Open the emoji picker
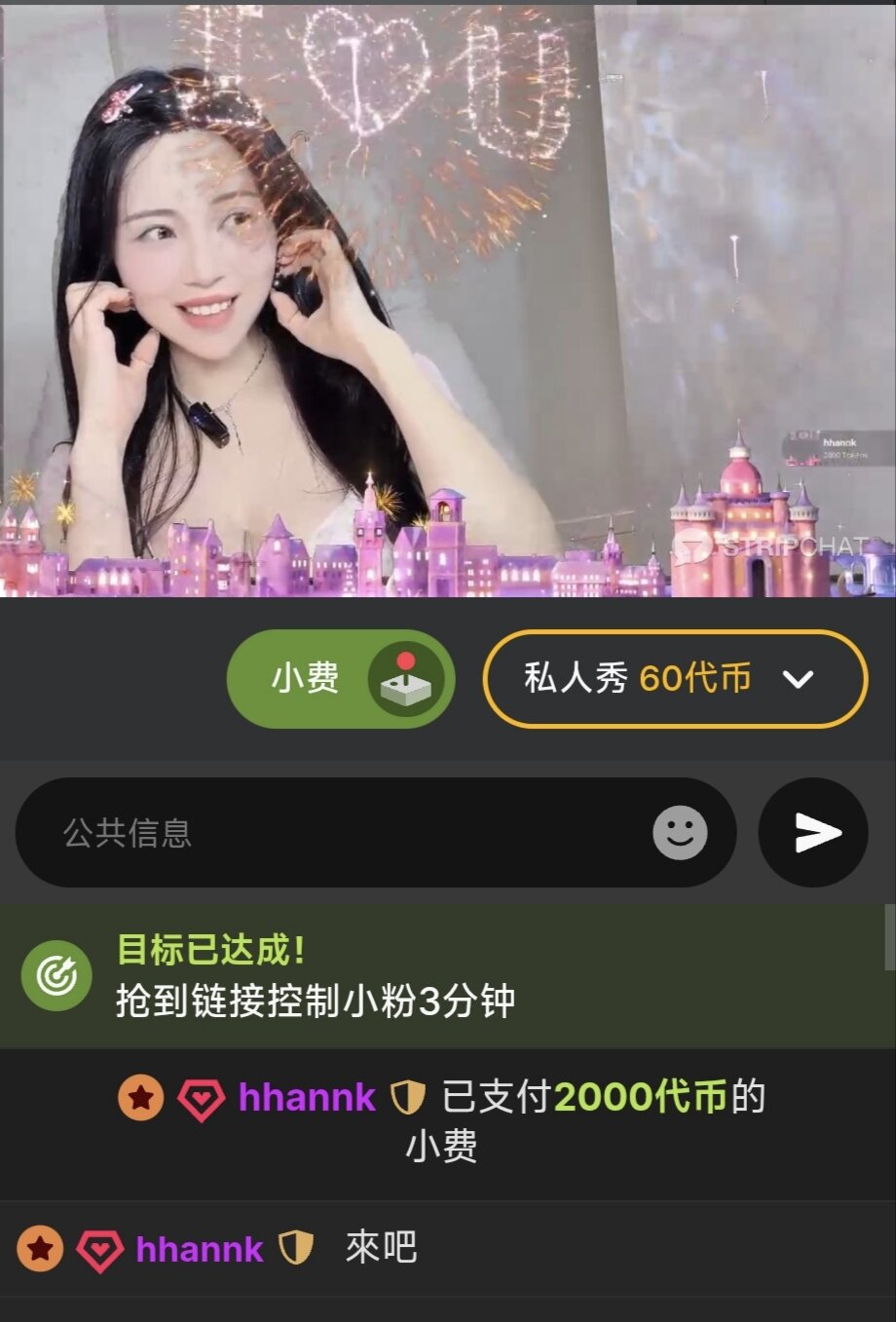Image resolution: width=896 pixels, height=1322 pixels. (x=679, y=833)
